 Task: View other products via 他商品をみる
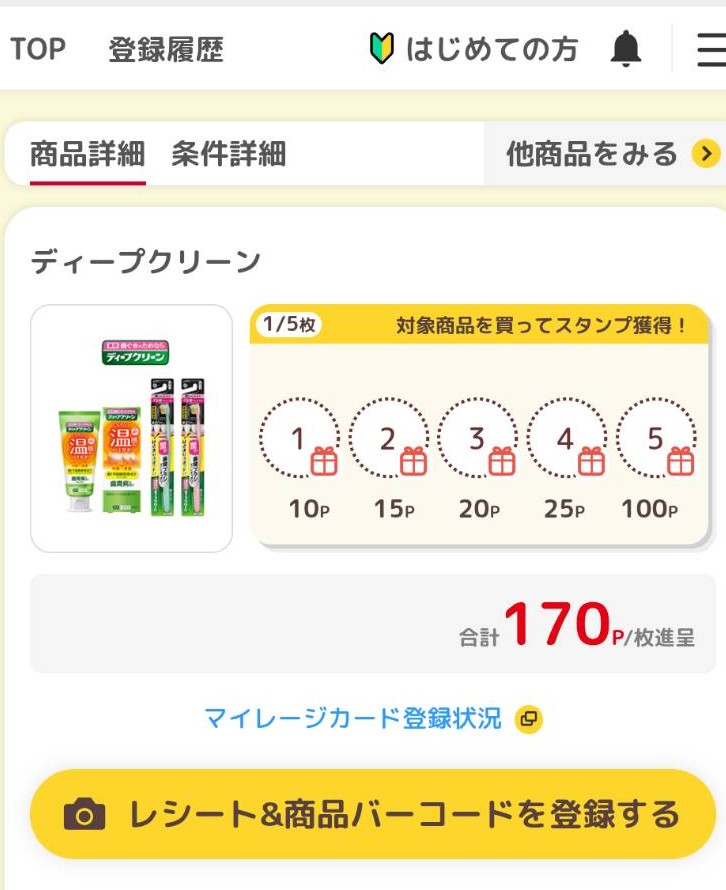click(611, 154)
